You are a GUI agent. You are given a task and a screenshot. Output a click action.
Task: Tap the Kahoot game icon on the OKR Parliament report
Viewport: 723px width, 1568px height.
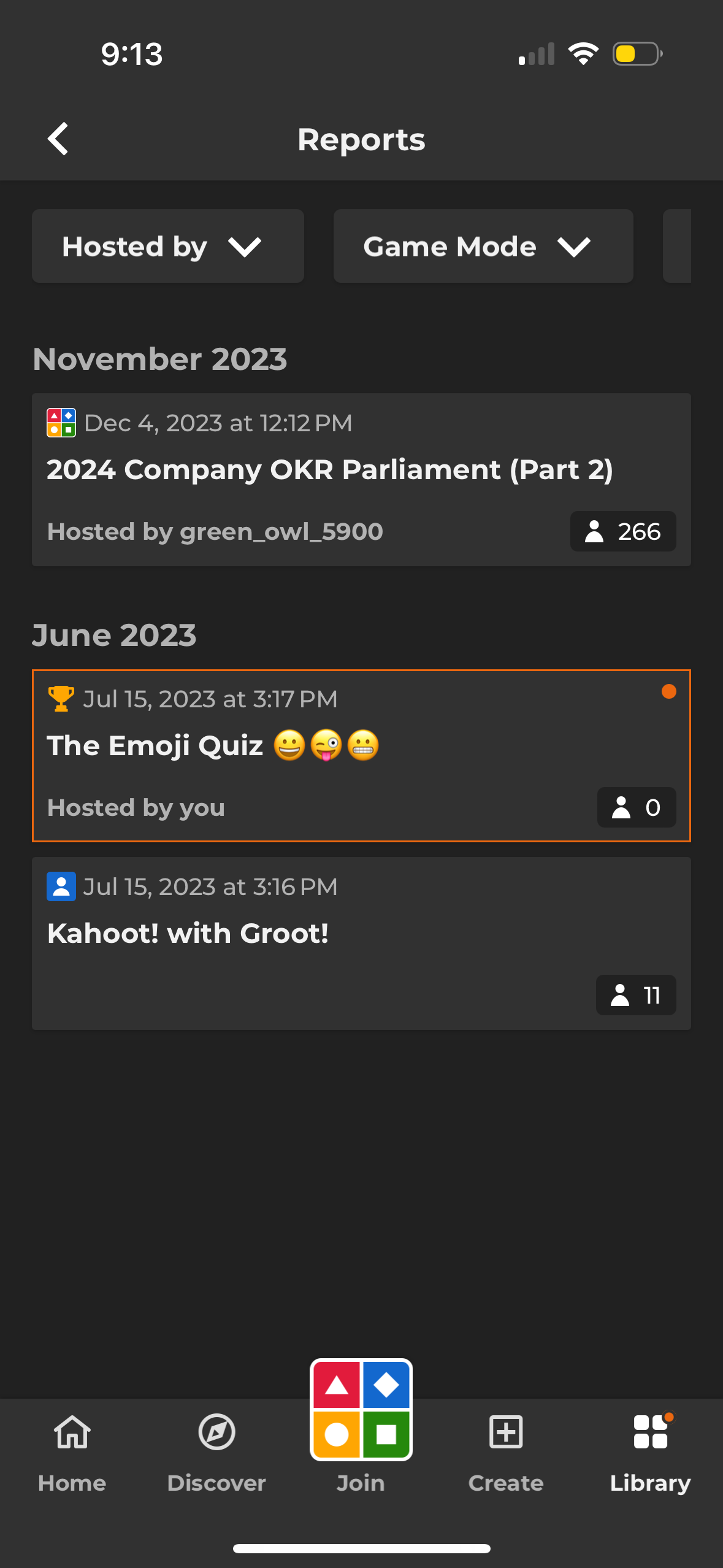point(61,422)
